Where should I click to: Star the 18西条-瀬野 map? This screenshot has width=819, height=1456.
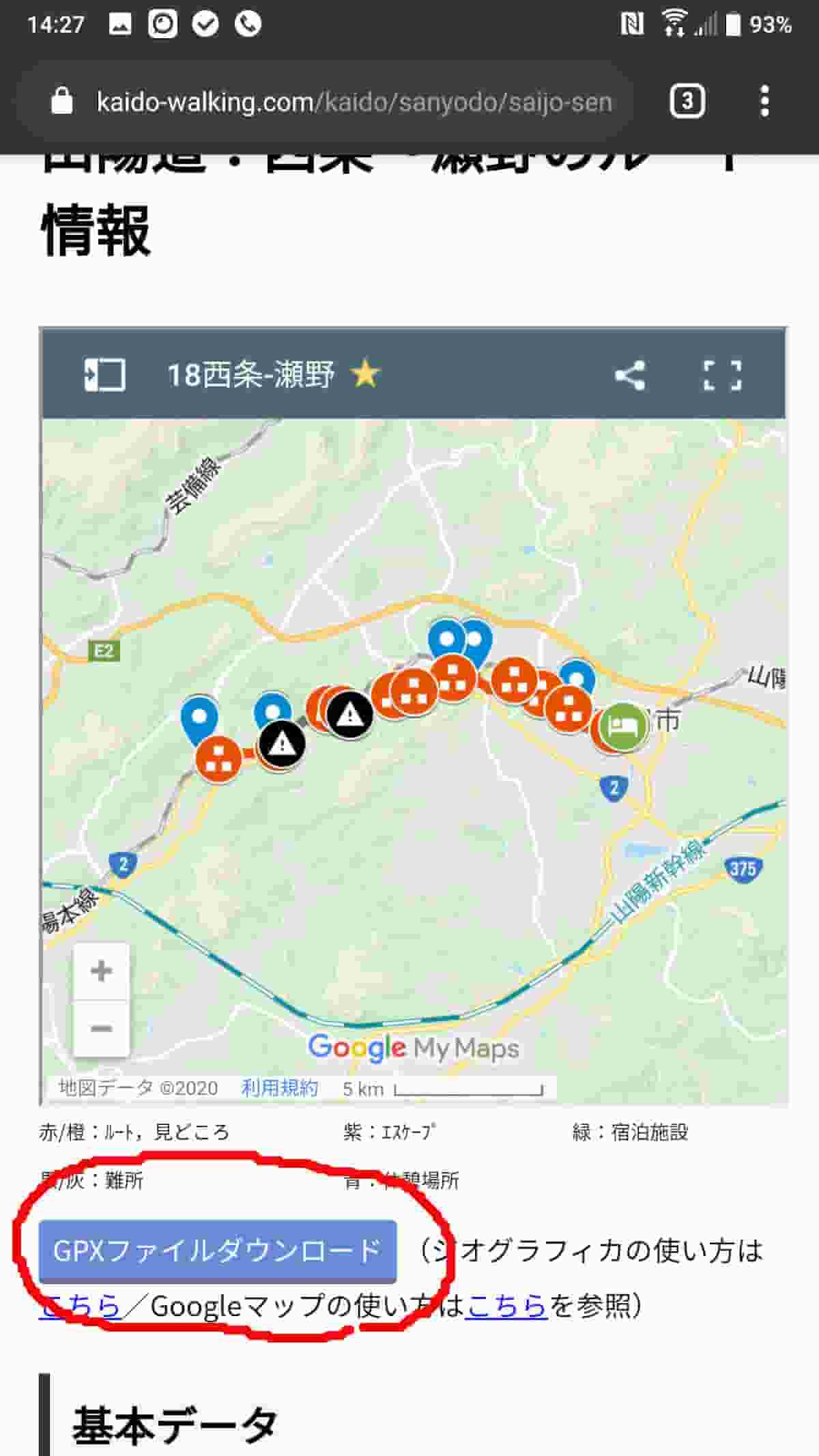[365, 374]
